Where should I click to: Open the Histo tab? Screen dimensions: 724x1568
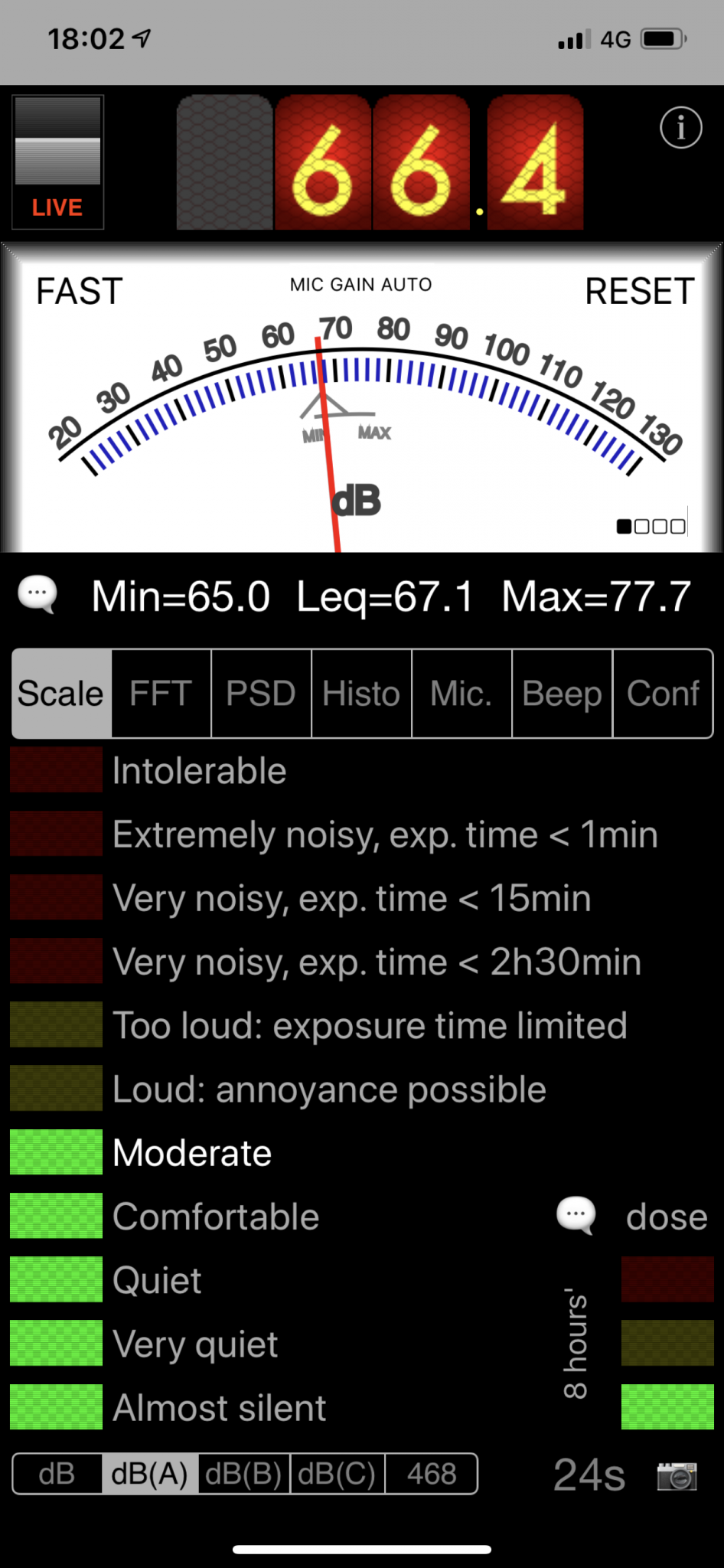[361, 694]
